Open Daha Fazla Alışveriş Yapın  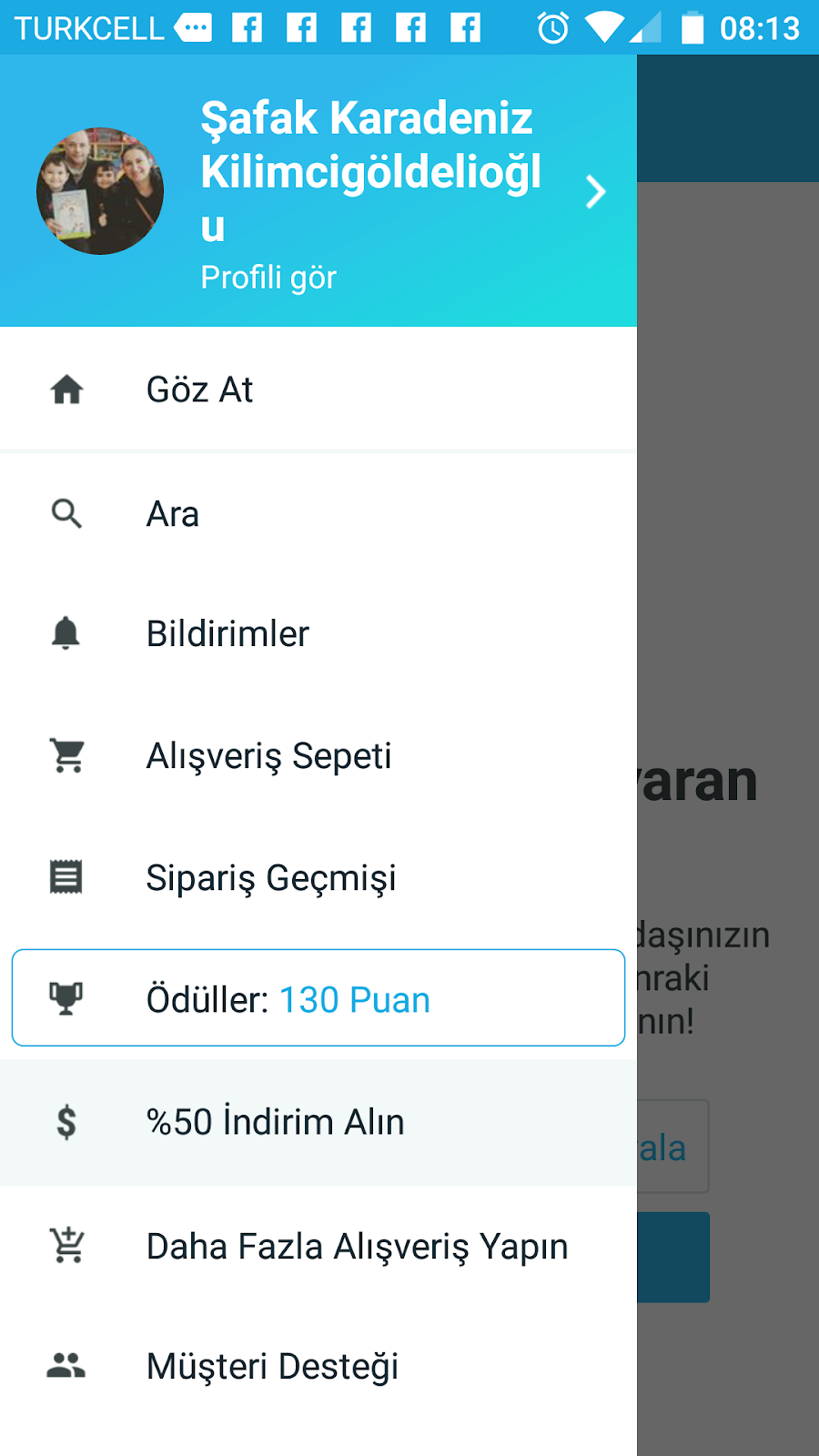point(357,1247)
